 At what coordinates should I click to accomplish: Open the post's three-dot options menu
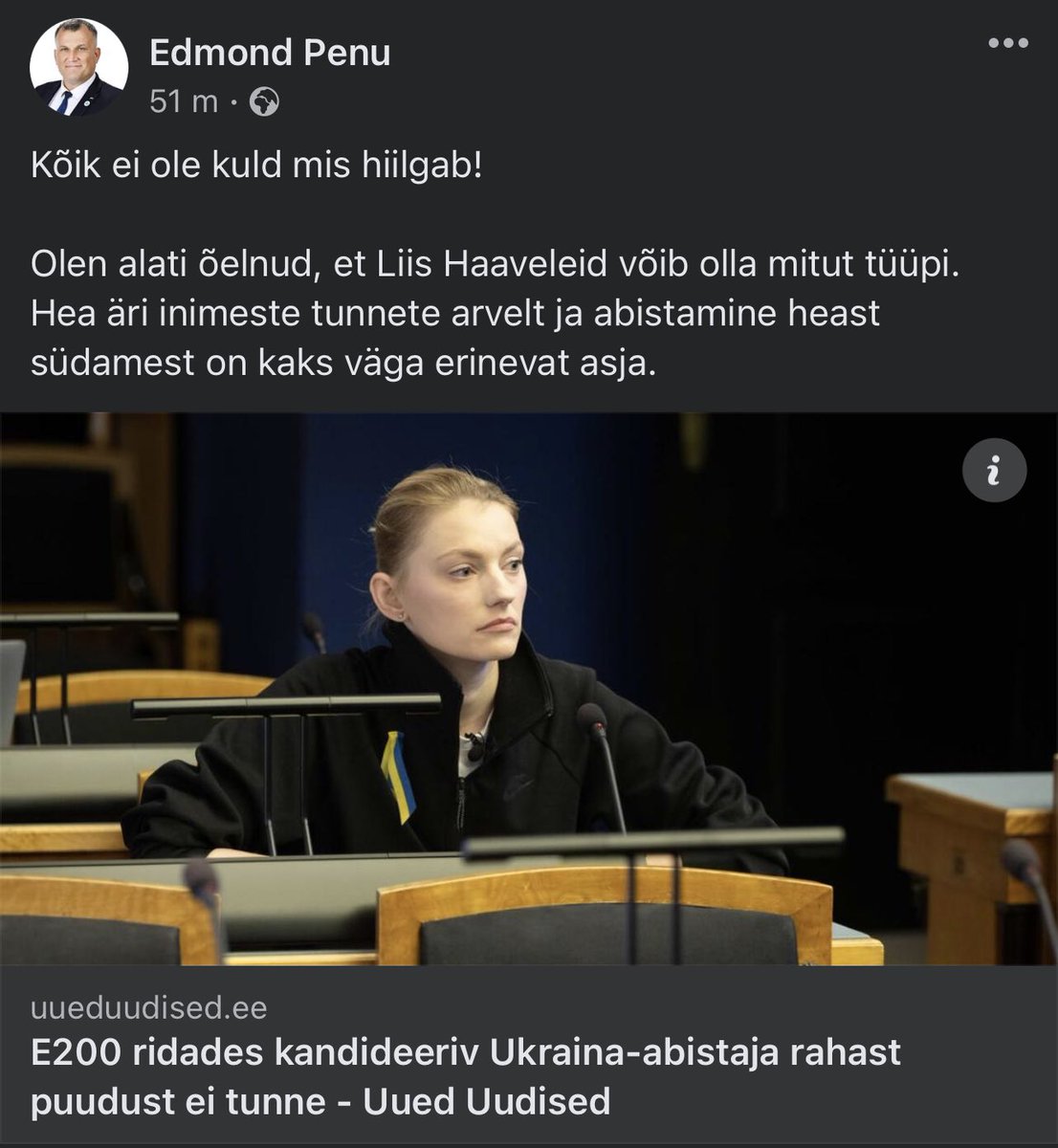point(1007,43)
